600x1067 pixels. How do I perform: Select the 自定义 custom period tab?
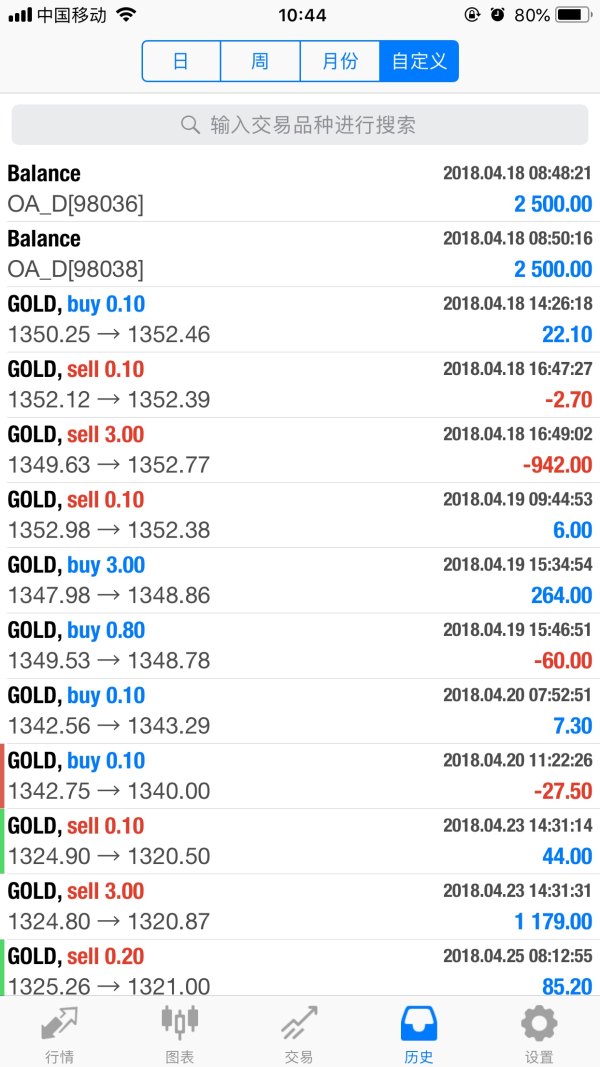pyautogui.click(x=419, y=61)
